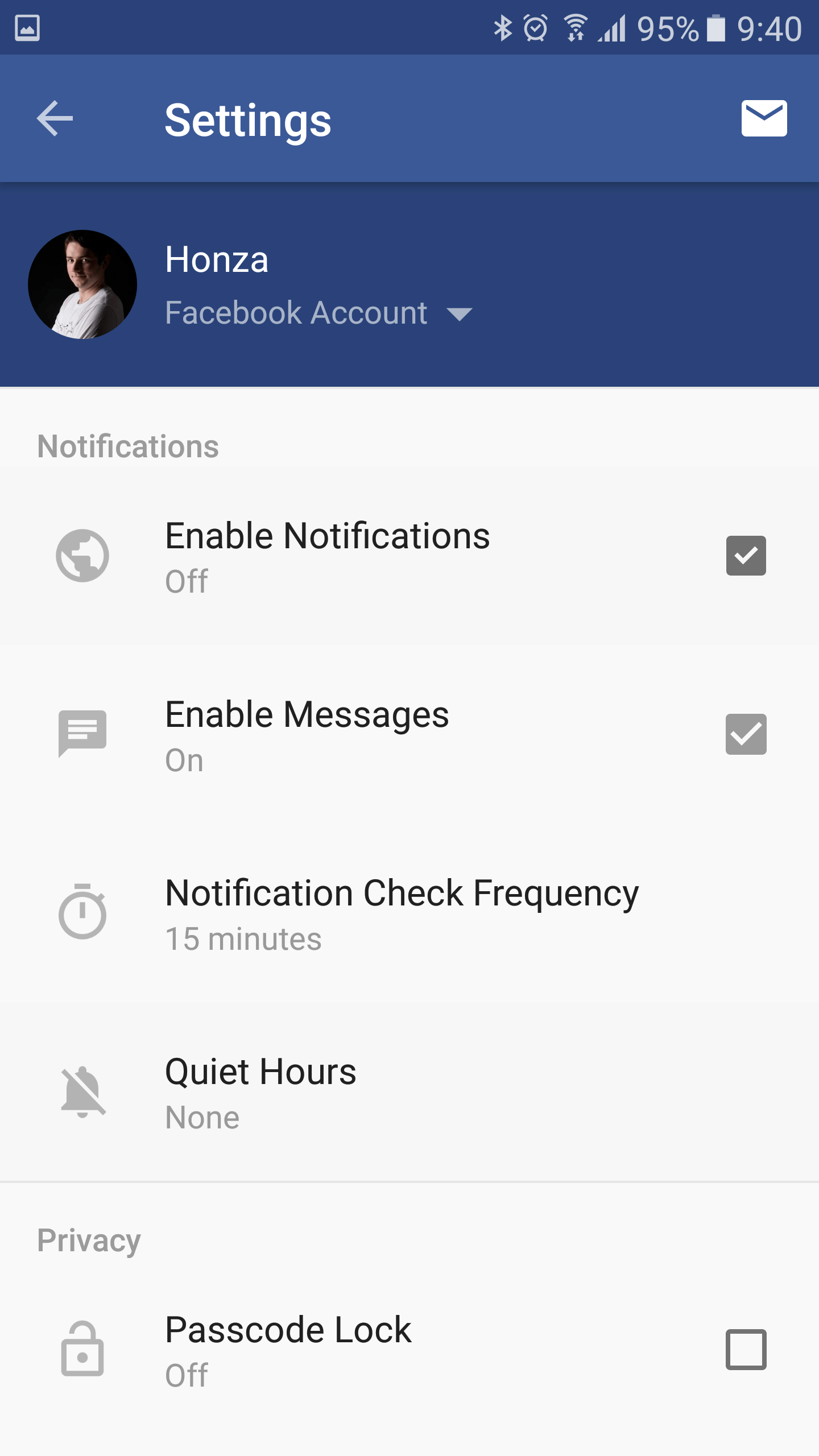Toggle the Enable Notifications checkbox
Viewport: 819px width, 1456px height.
click(746, 556)
